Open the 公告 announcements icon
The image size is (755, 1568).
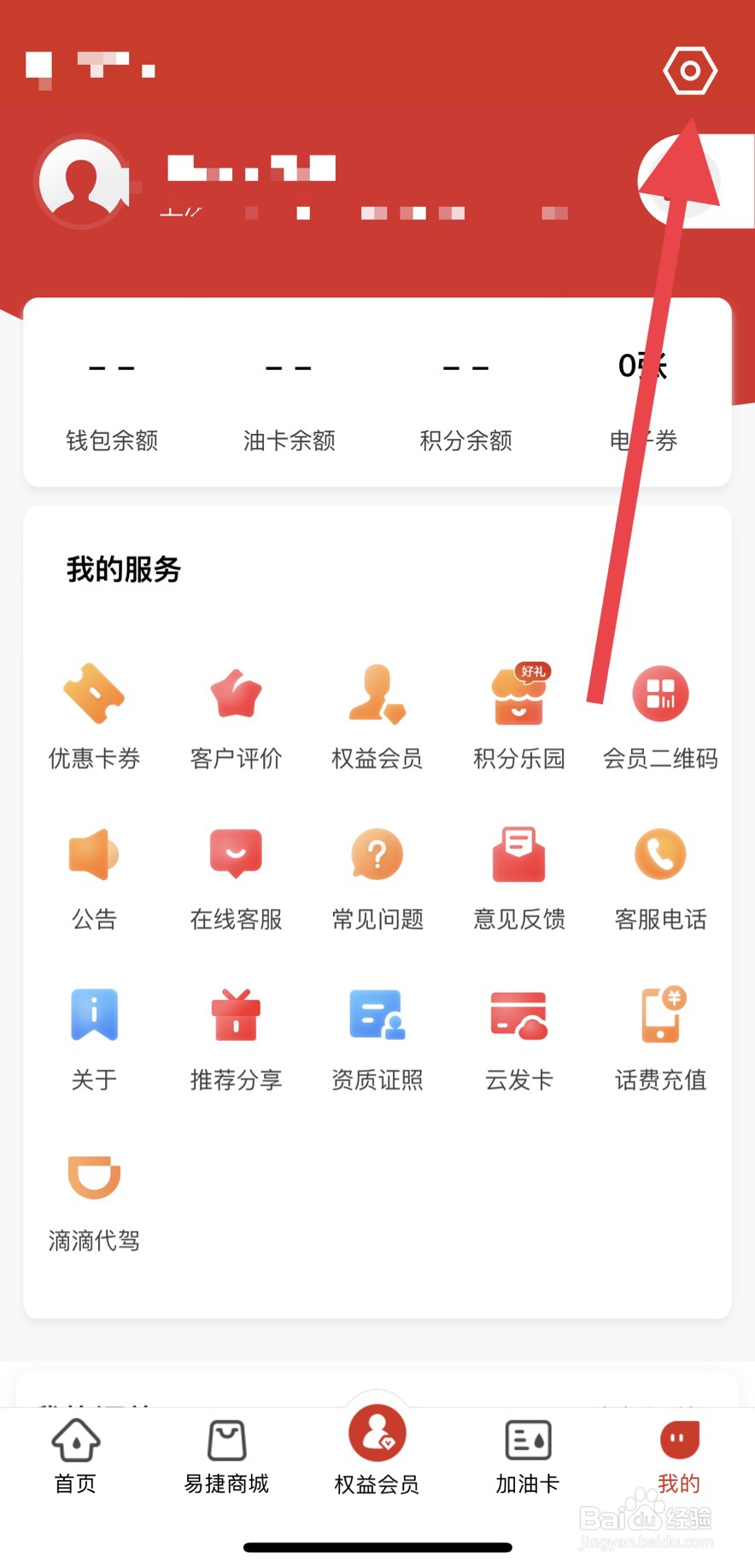[92, 877]
